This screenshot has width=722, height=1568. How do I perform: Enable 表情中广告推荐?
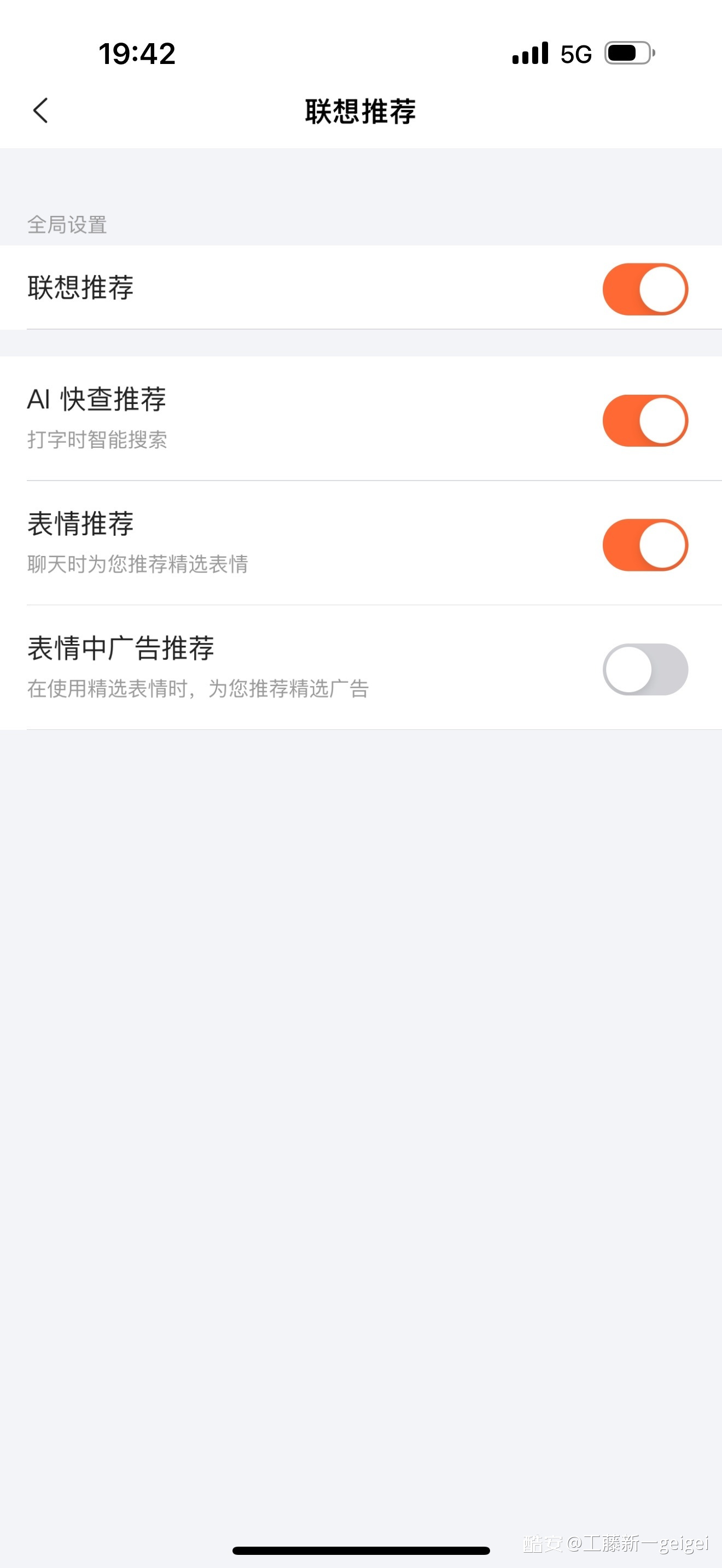645,669
